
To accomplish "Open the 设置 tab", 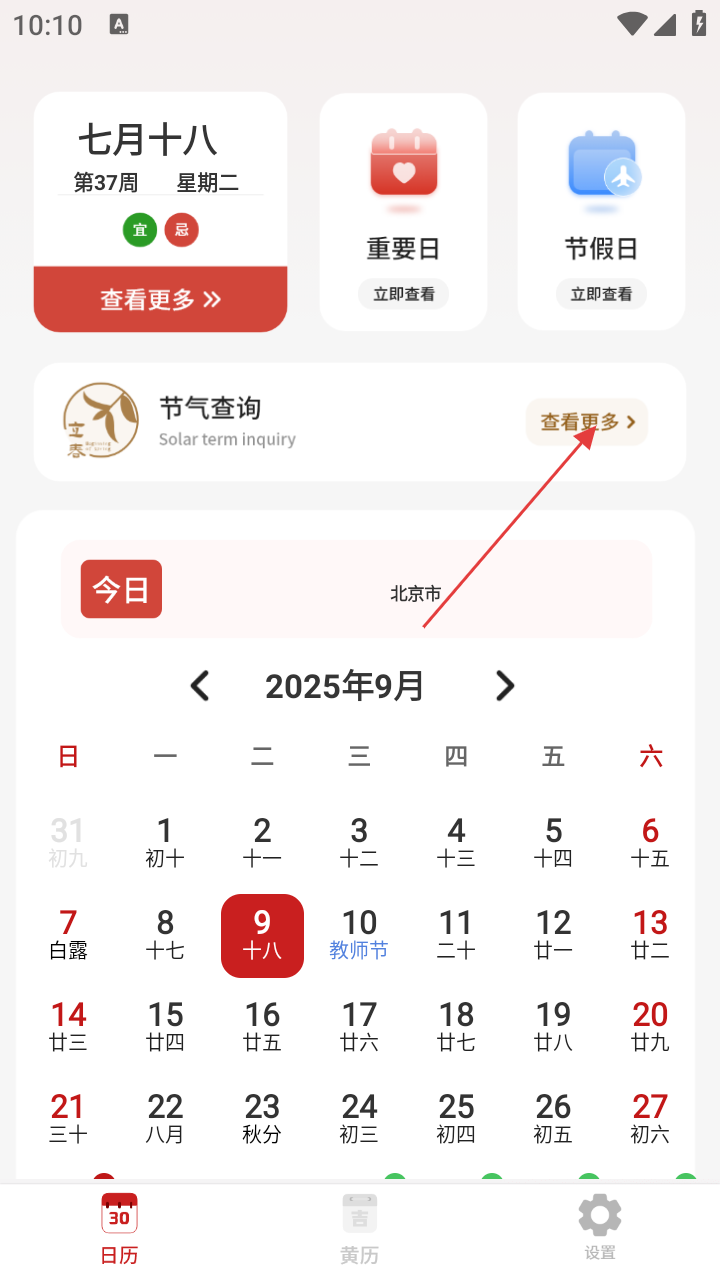I will [600, 1229].
